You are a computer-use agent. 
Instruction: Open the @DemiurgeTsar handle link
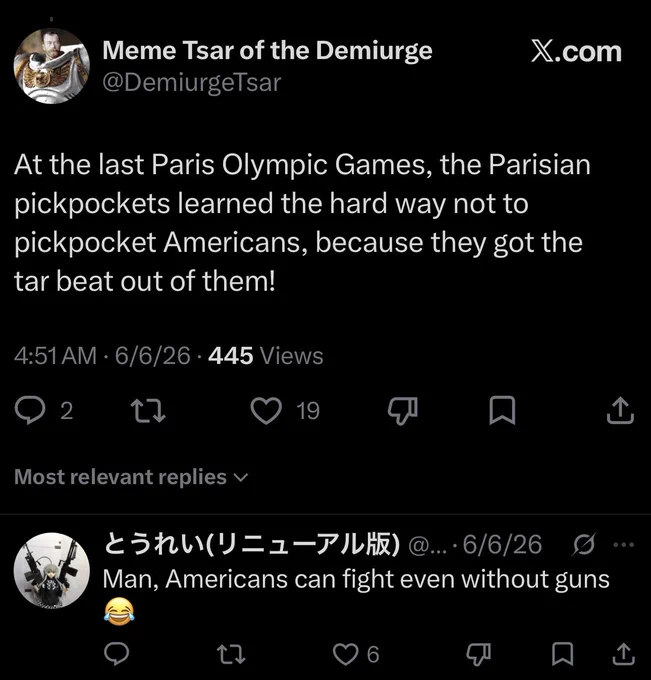192,82
